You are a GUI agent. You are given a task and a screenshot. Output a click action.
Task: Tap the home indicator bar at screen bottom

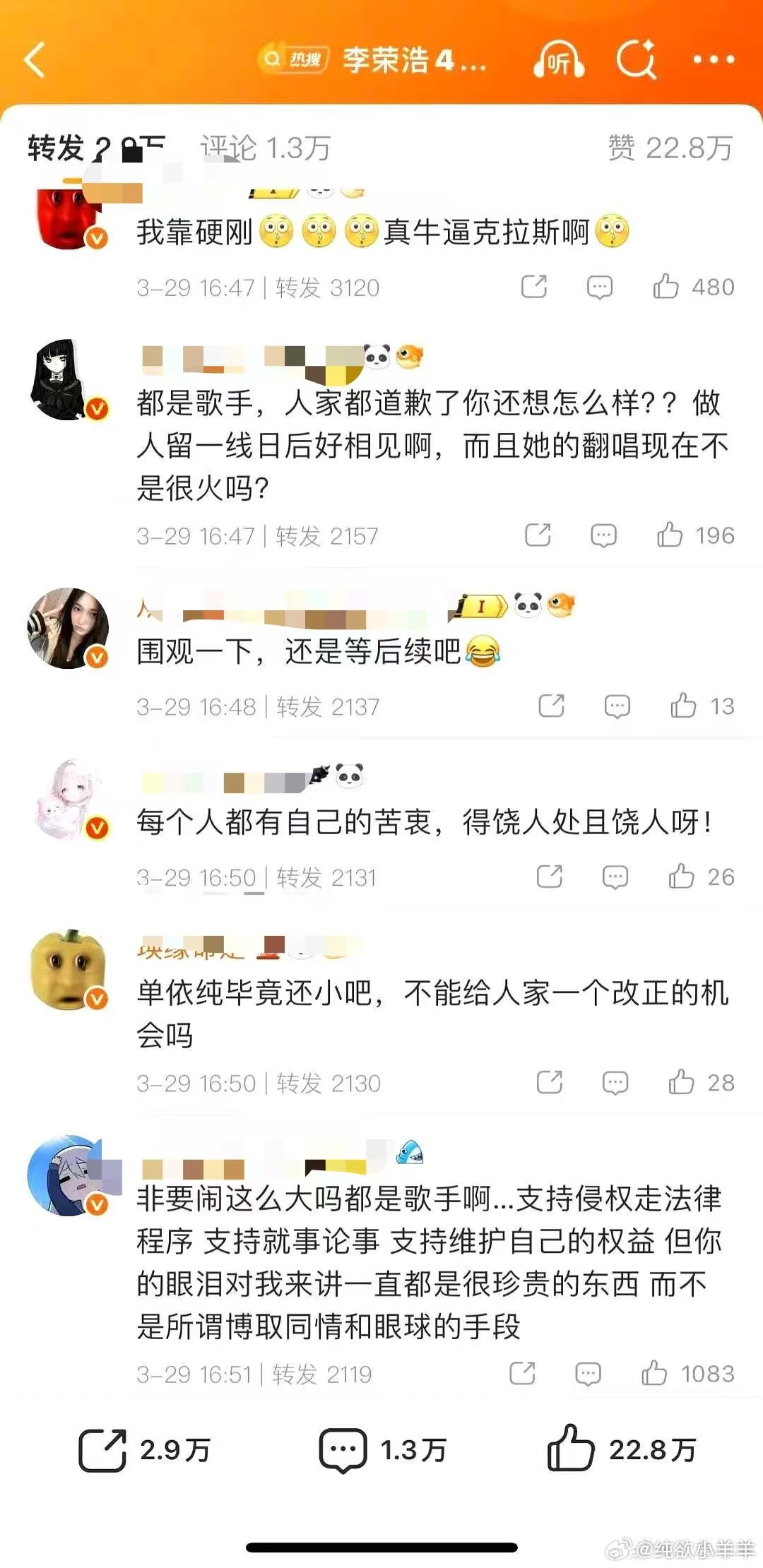click(x=381, y=1548)
